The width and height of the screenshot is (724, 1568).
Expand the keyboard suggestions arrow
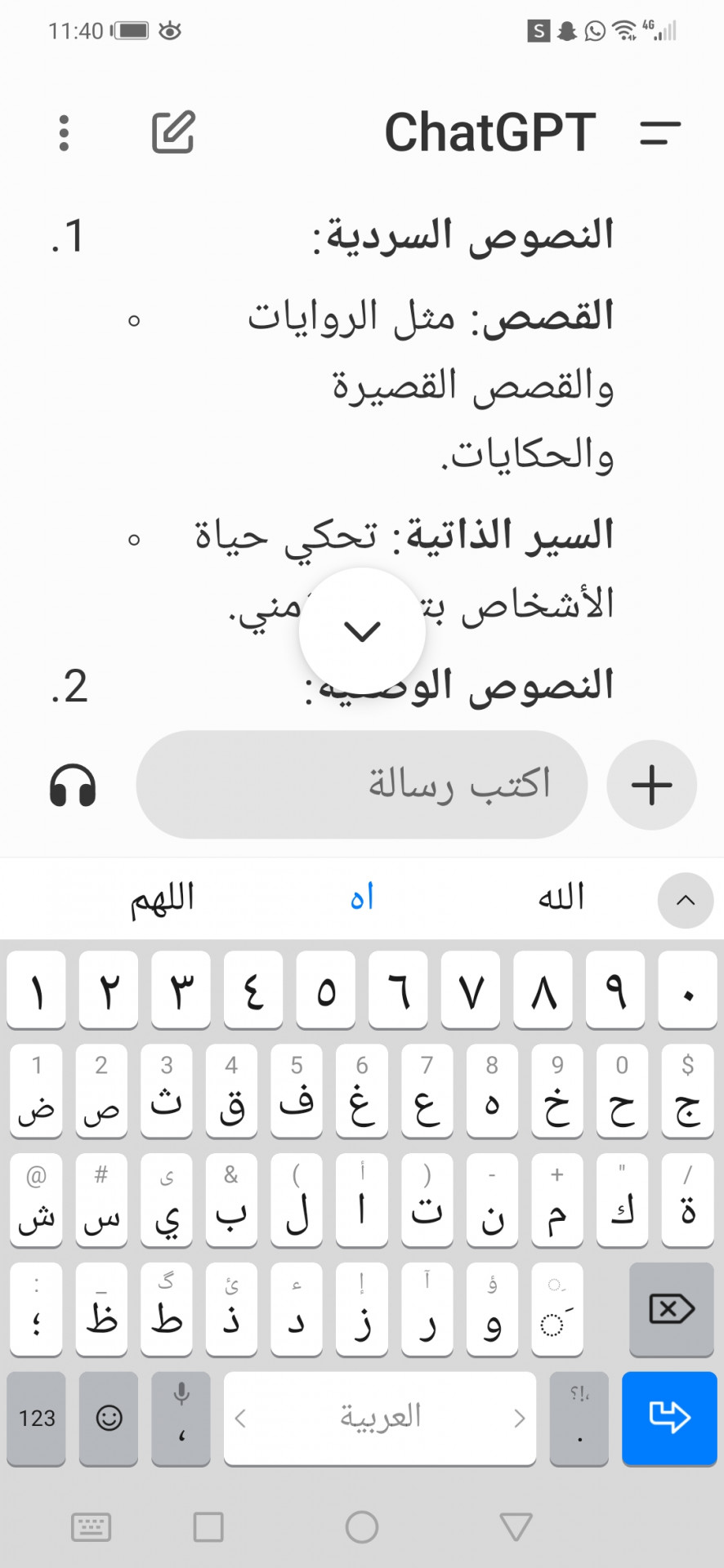click(x=686, y=900)
